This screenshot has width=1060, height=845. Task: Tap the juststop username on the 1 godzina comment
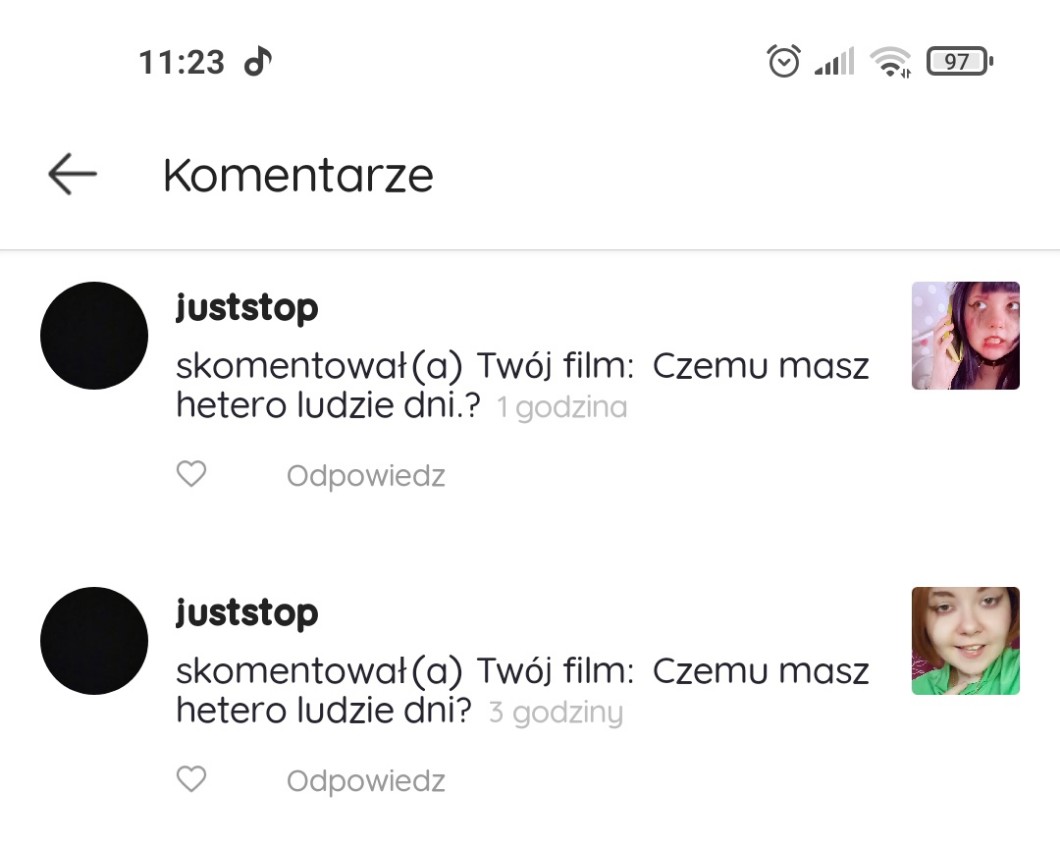click(247, 308)
